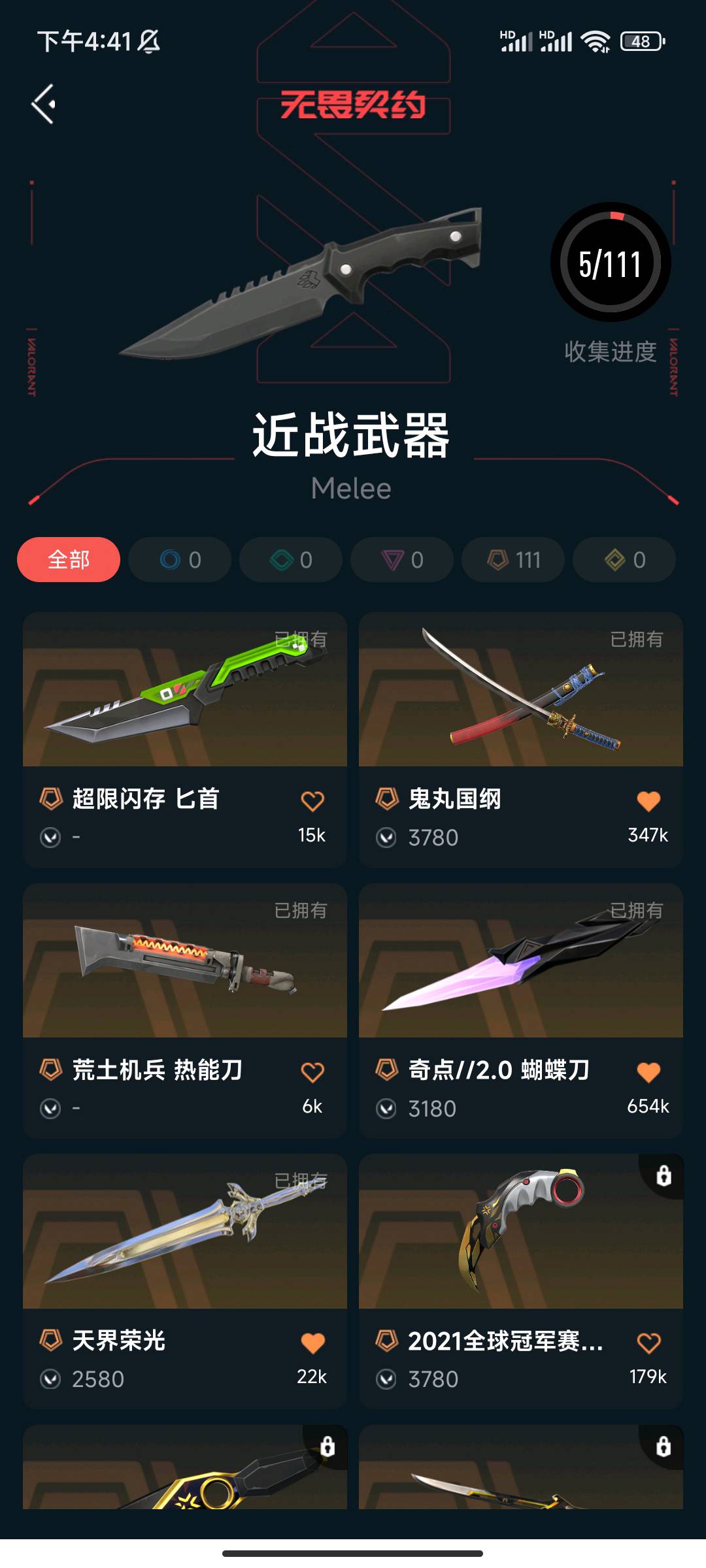Open the 奇点//2.0 蝴蝶刀 skin card
Screen dimensions: 706x1568
(520, 961)
